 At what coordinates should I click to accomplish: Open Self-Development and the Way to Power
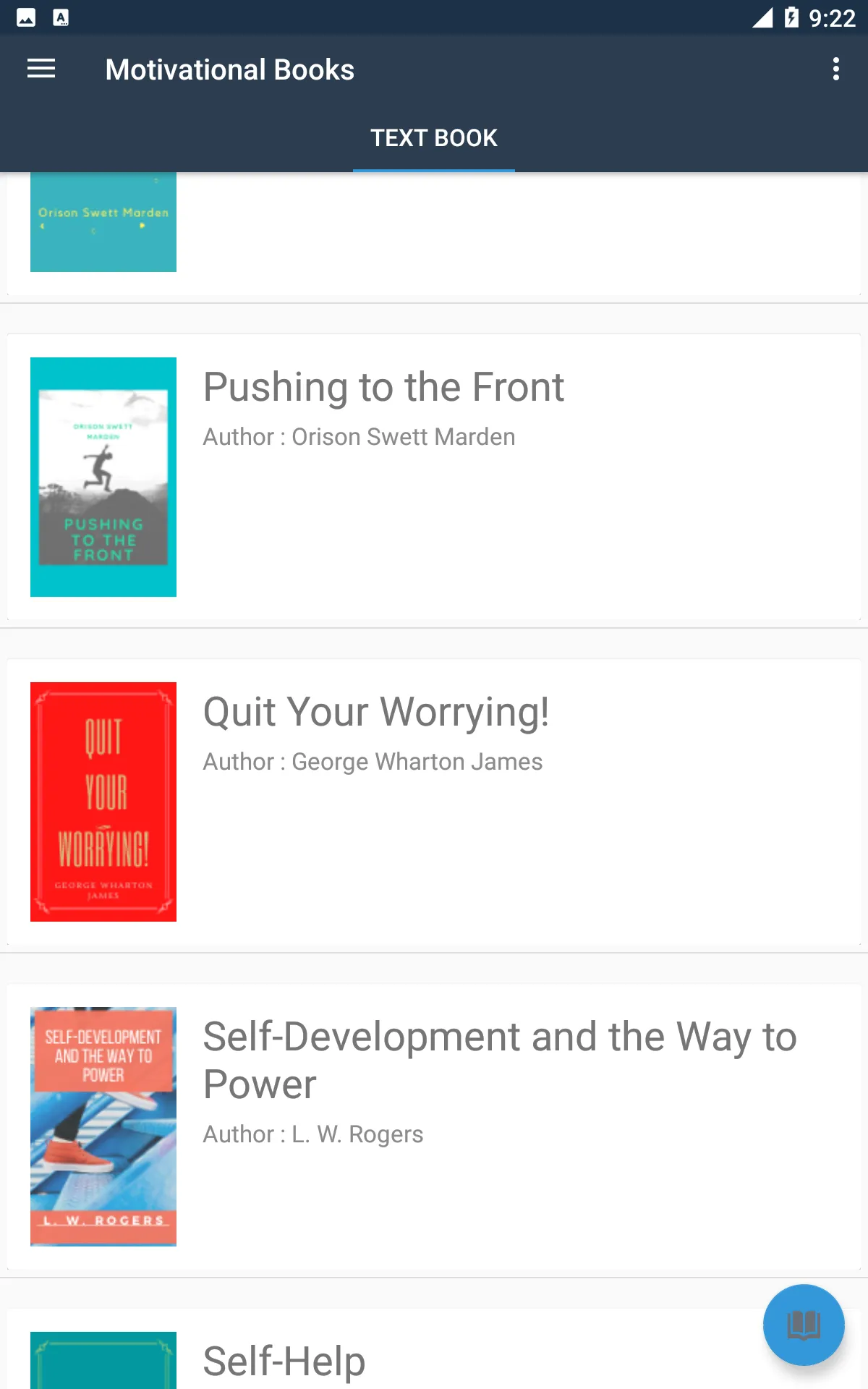pyautogui.click(x=434, y=1126)
